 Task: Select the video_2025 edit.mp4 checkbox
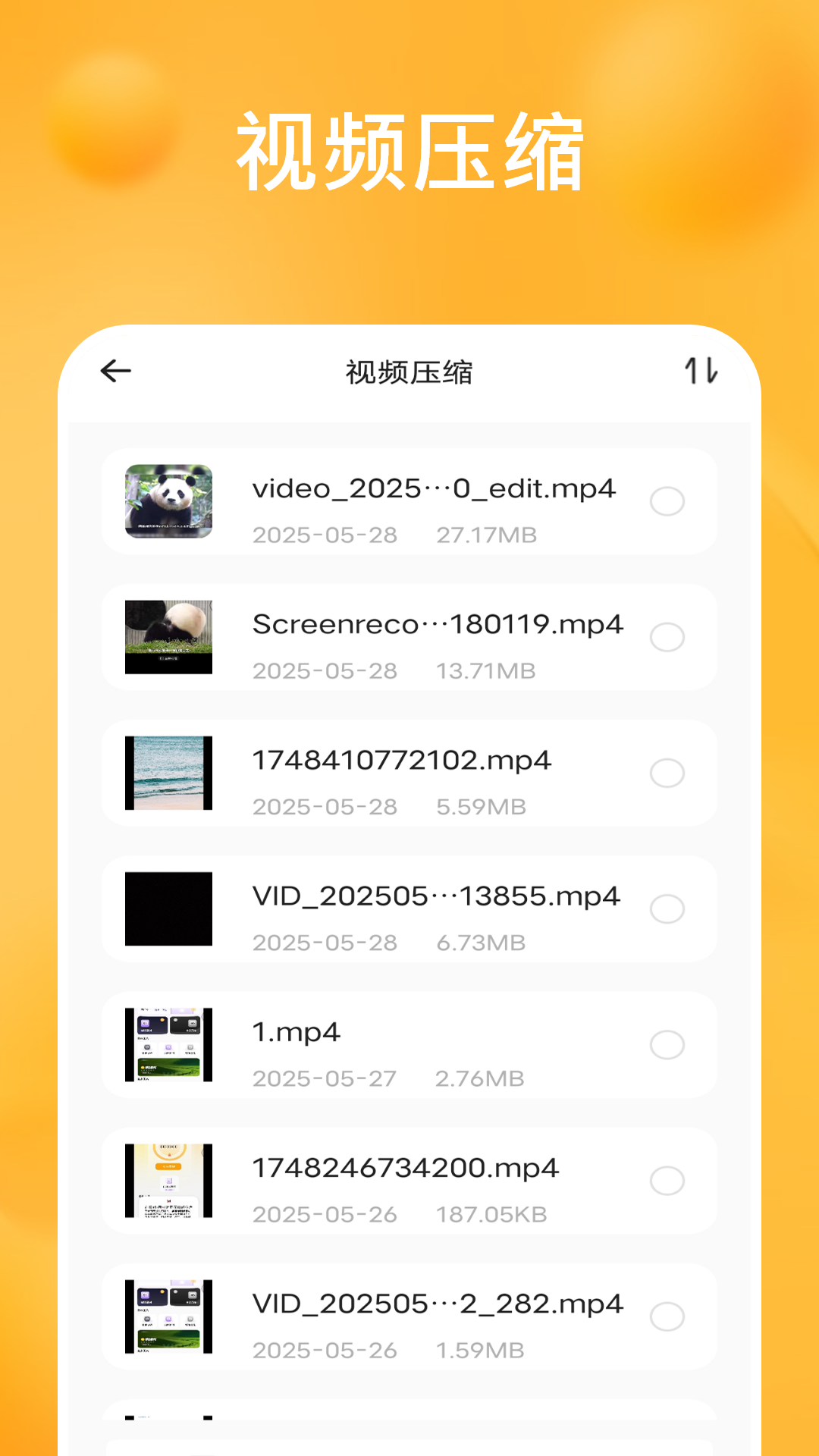tap(667, 502)
